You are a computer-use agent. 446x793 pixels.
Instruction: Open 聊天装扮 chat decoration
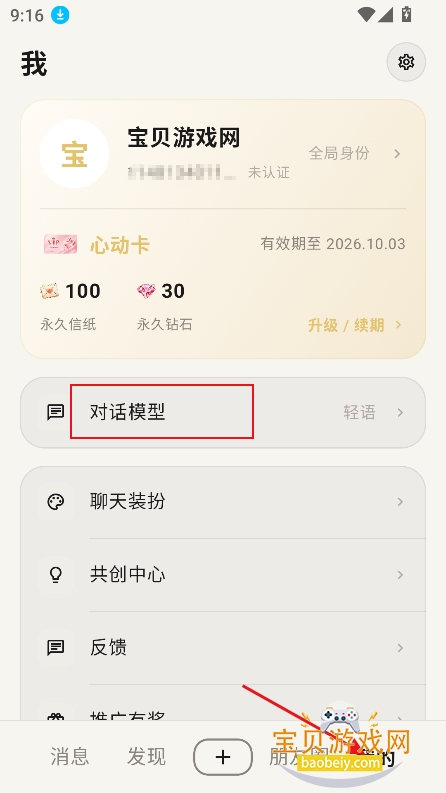click(x=223, y=502)
